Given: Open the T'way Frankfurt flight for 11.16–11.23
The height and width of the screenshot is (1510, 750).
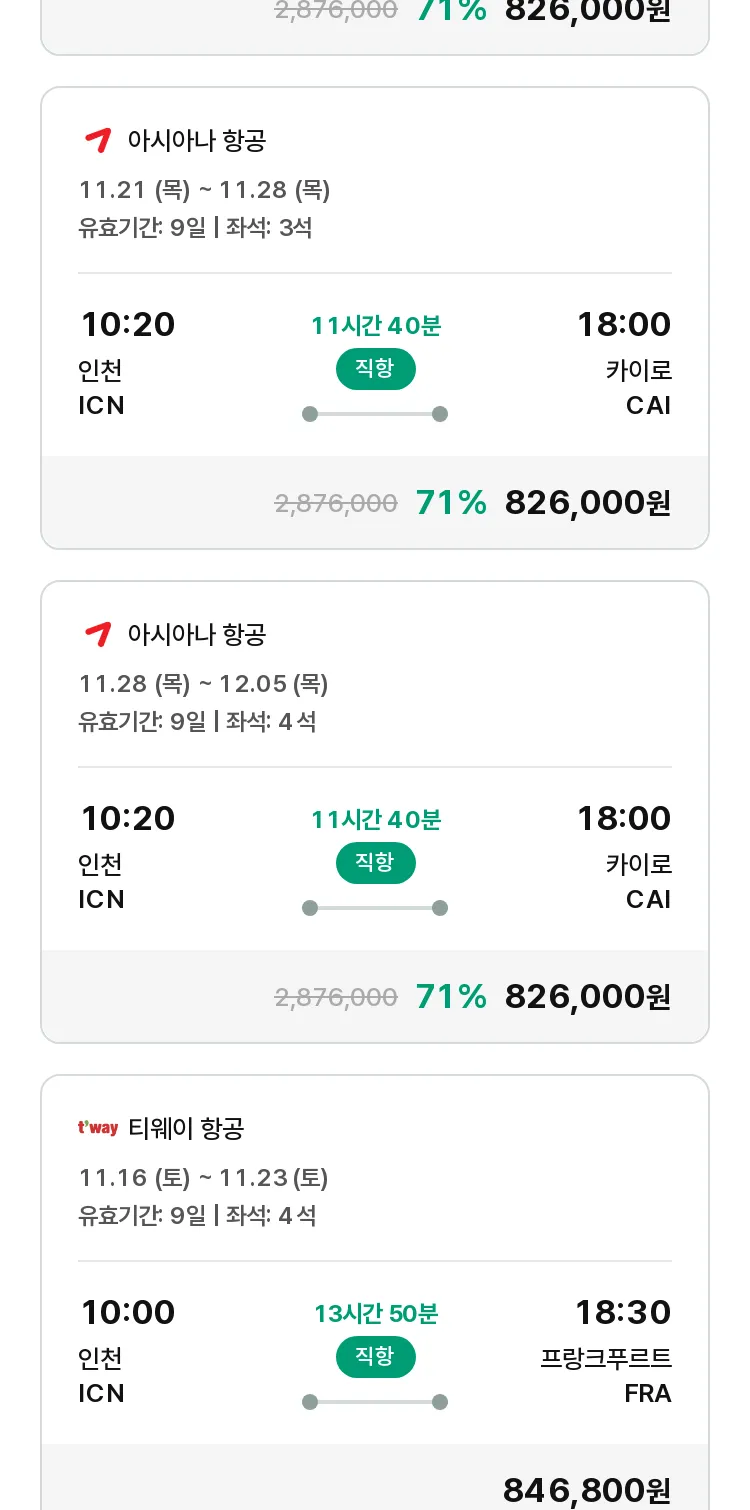Looking at the screenshot, I should pos(375,1292).
